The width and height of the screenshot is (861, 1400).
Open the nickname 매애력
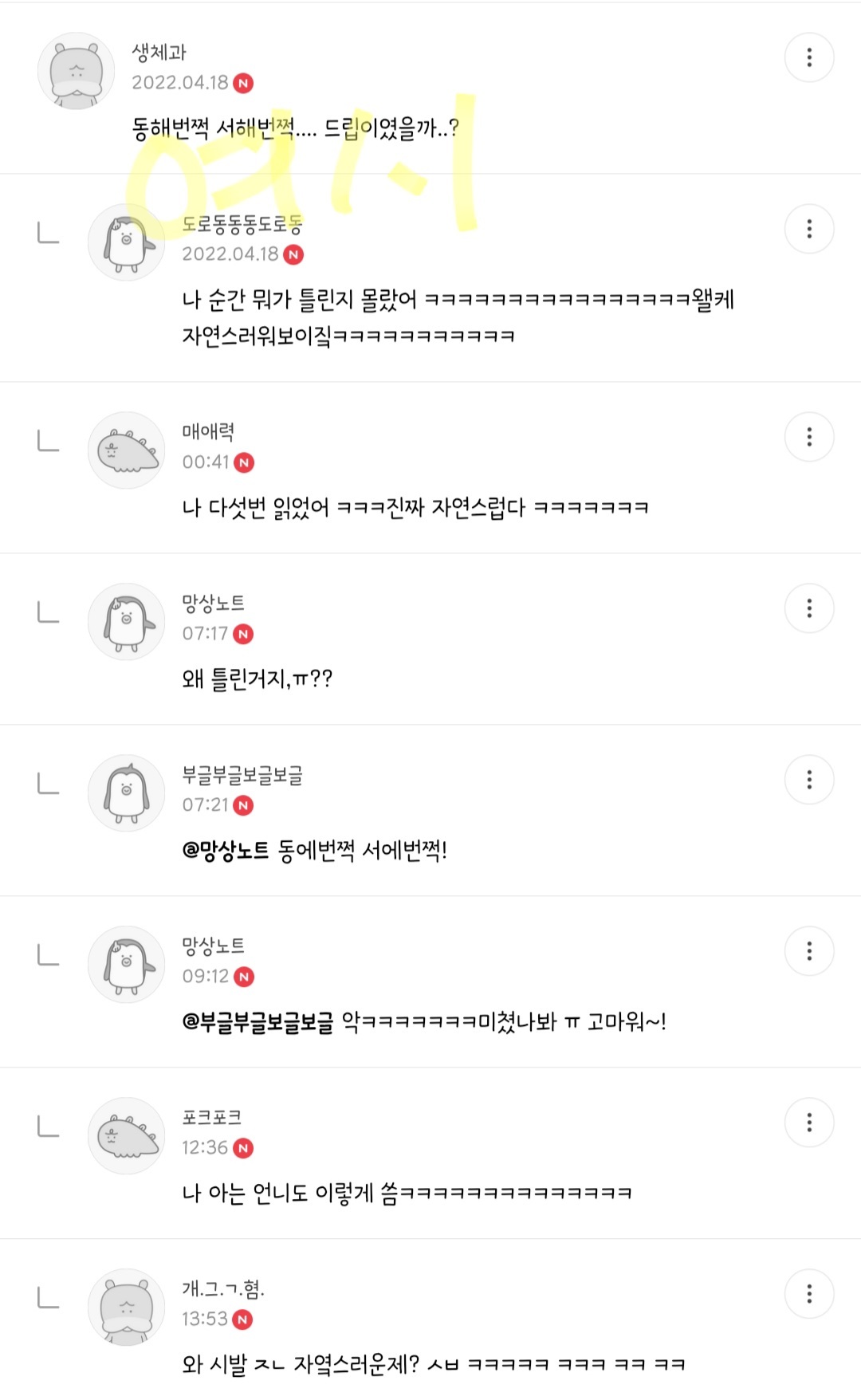pos(208,431)
